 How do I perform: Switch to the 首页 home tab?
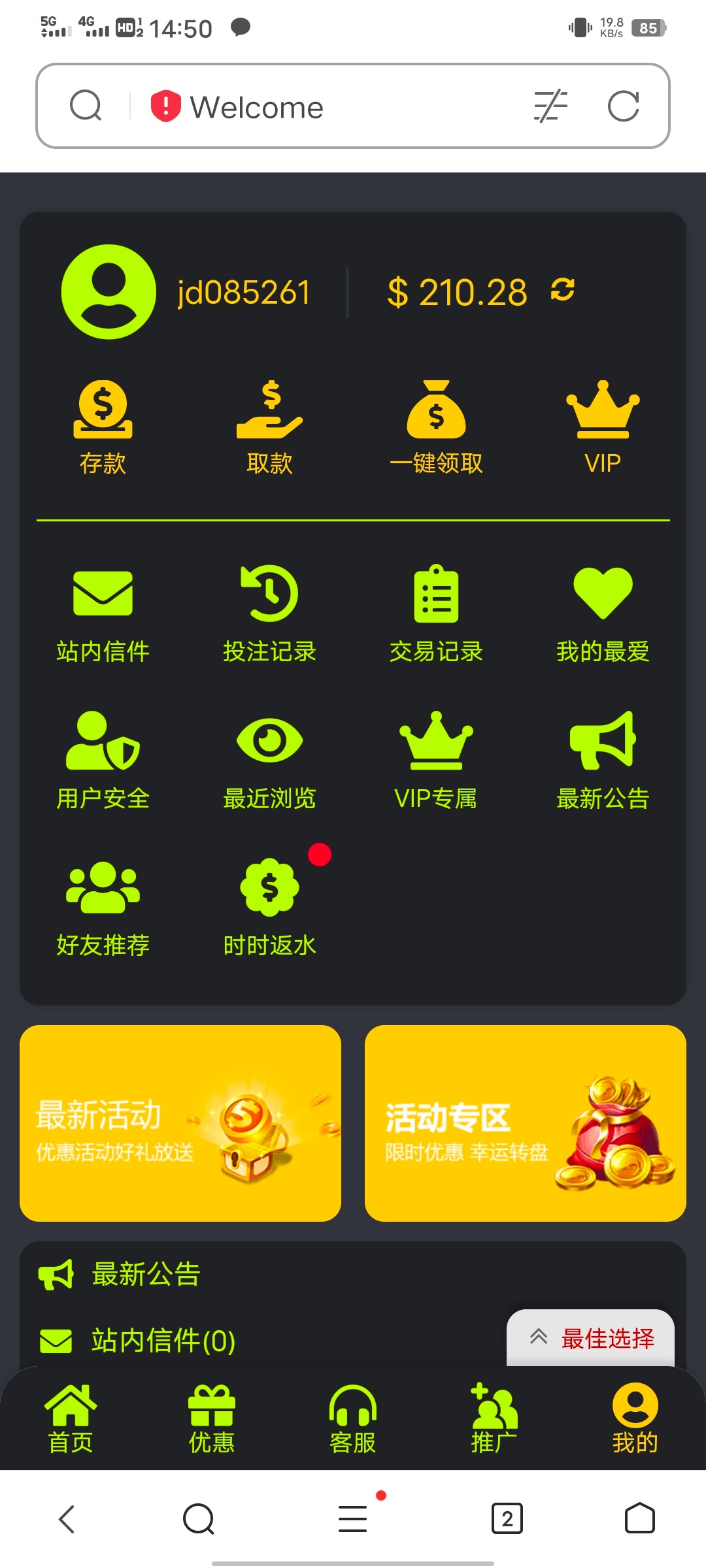click(71, 1418)
